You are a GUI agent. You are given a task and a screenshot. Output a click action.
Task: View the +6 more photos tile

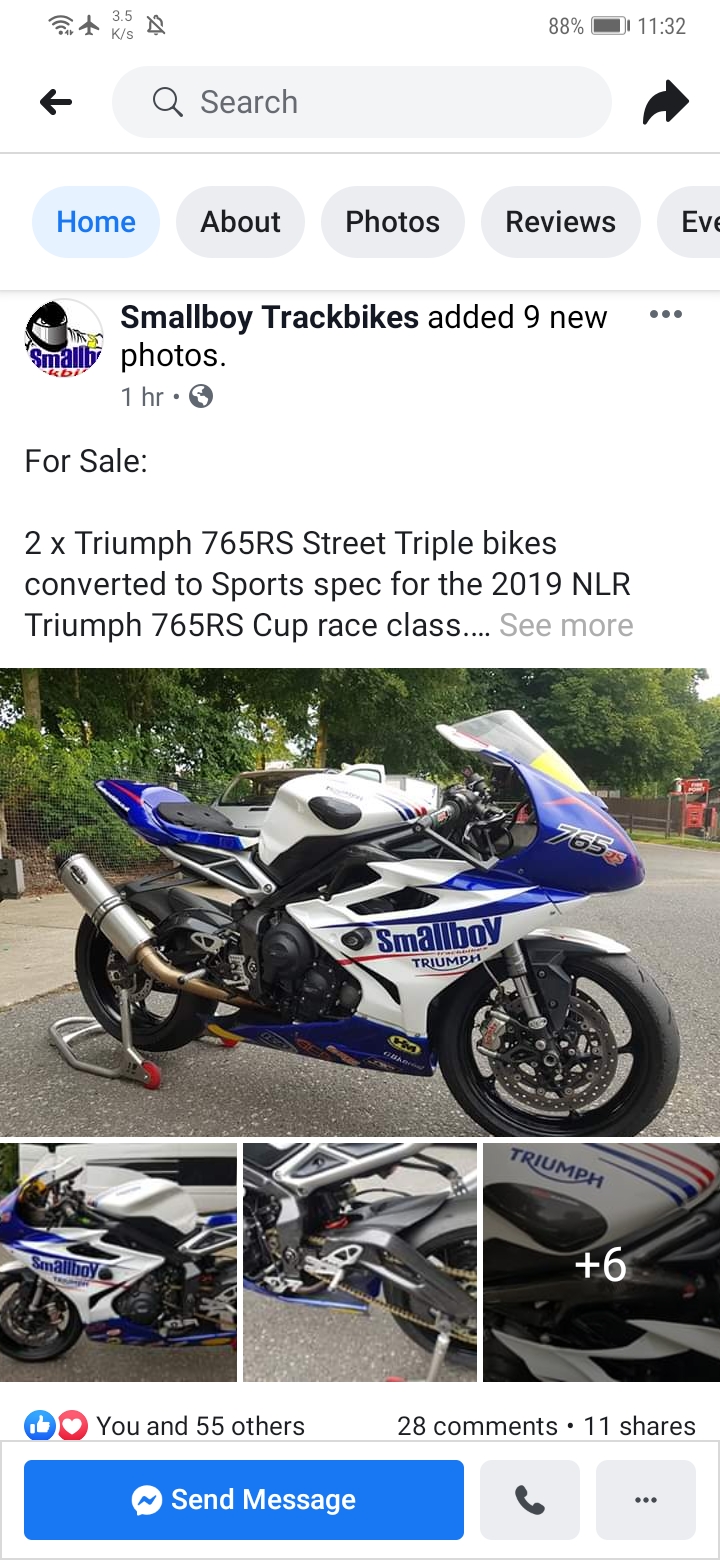601,1262
